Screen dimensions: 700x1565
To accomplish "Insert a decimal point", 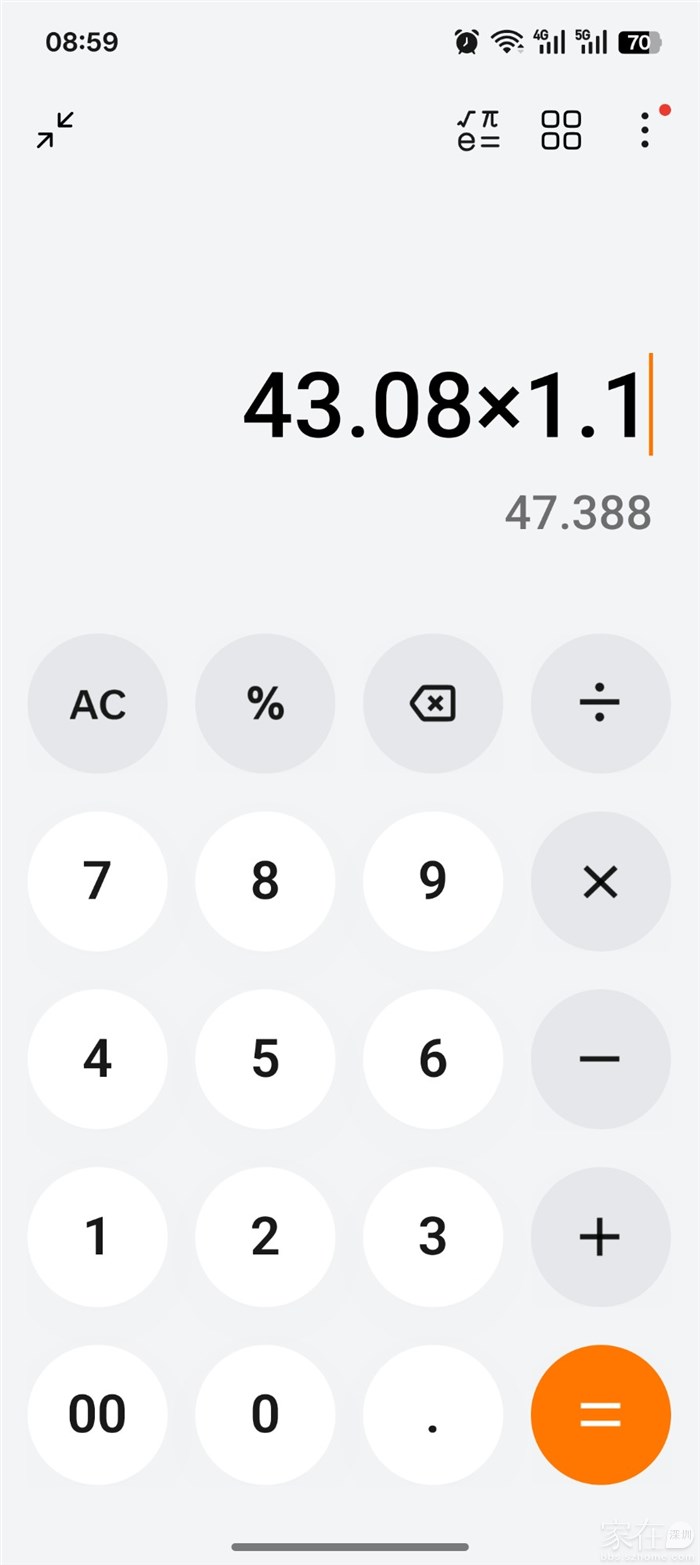I will click(x=433, y=1414).
